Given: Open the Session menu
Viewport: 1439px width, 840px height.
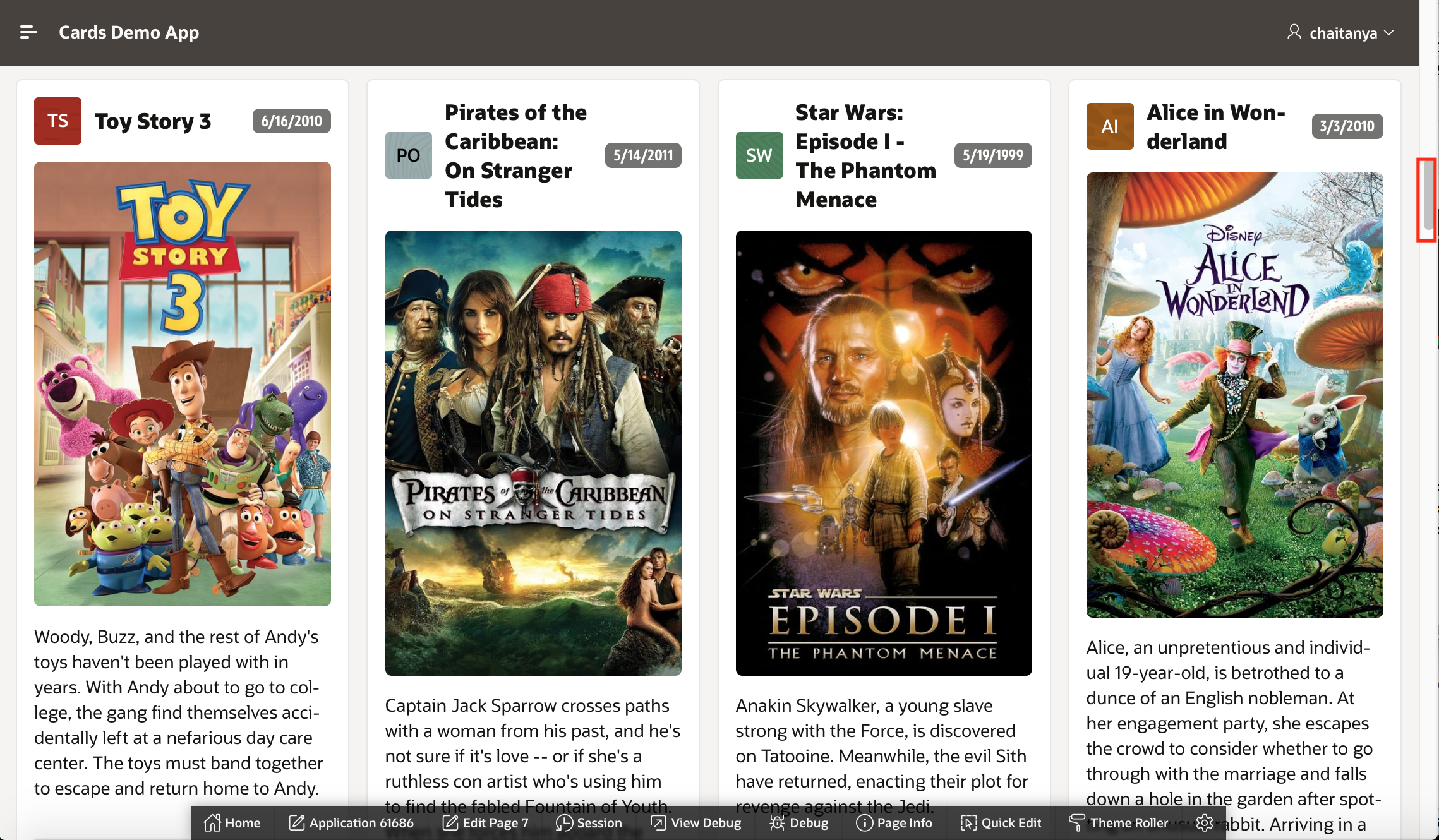Looking at the screenshot, I should click(x=589, y=823).
